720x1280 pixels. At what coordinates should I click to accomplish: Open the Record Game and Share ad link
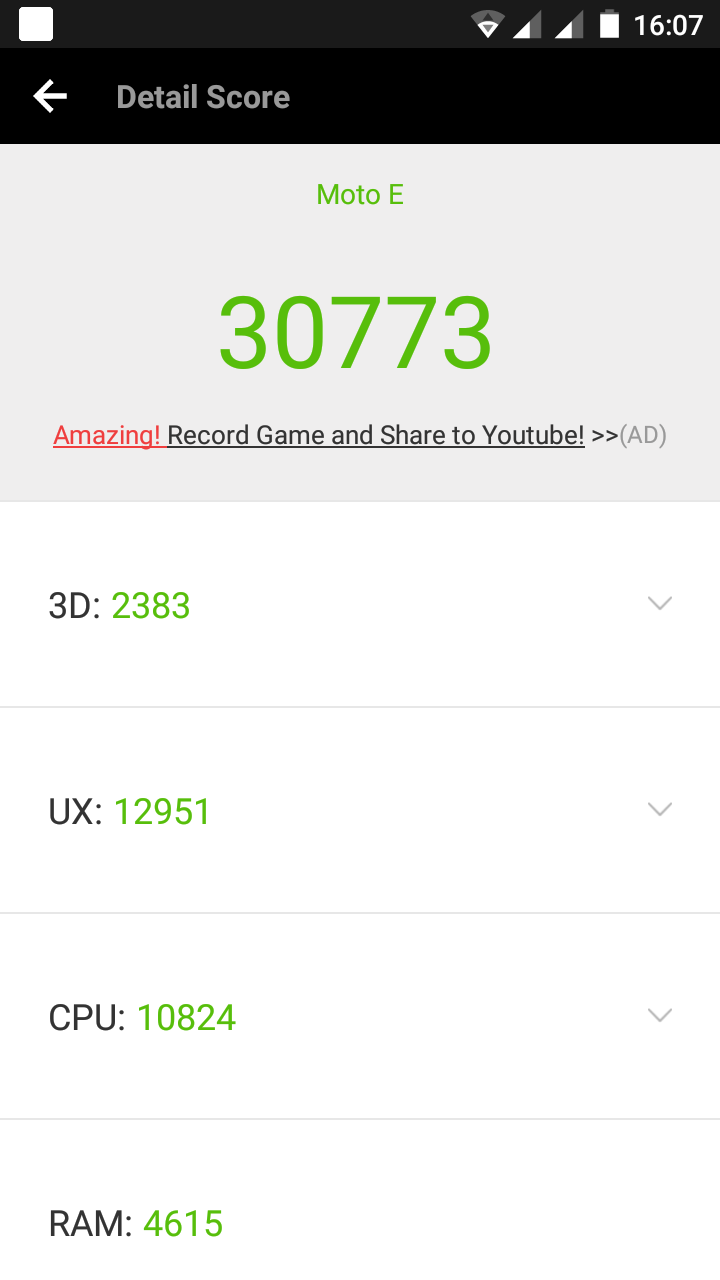[x=360, y=435]
